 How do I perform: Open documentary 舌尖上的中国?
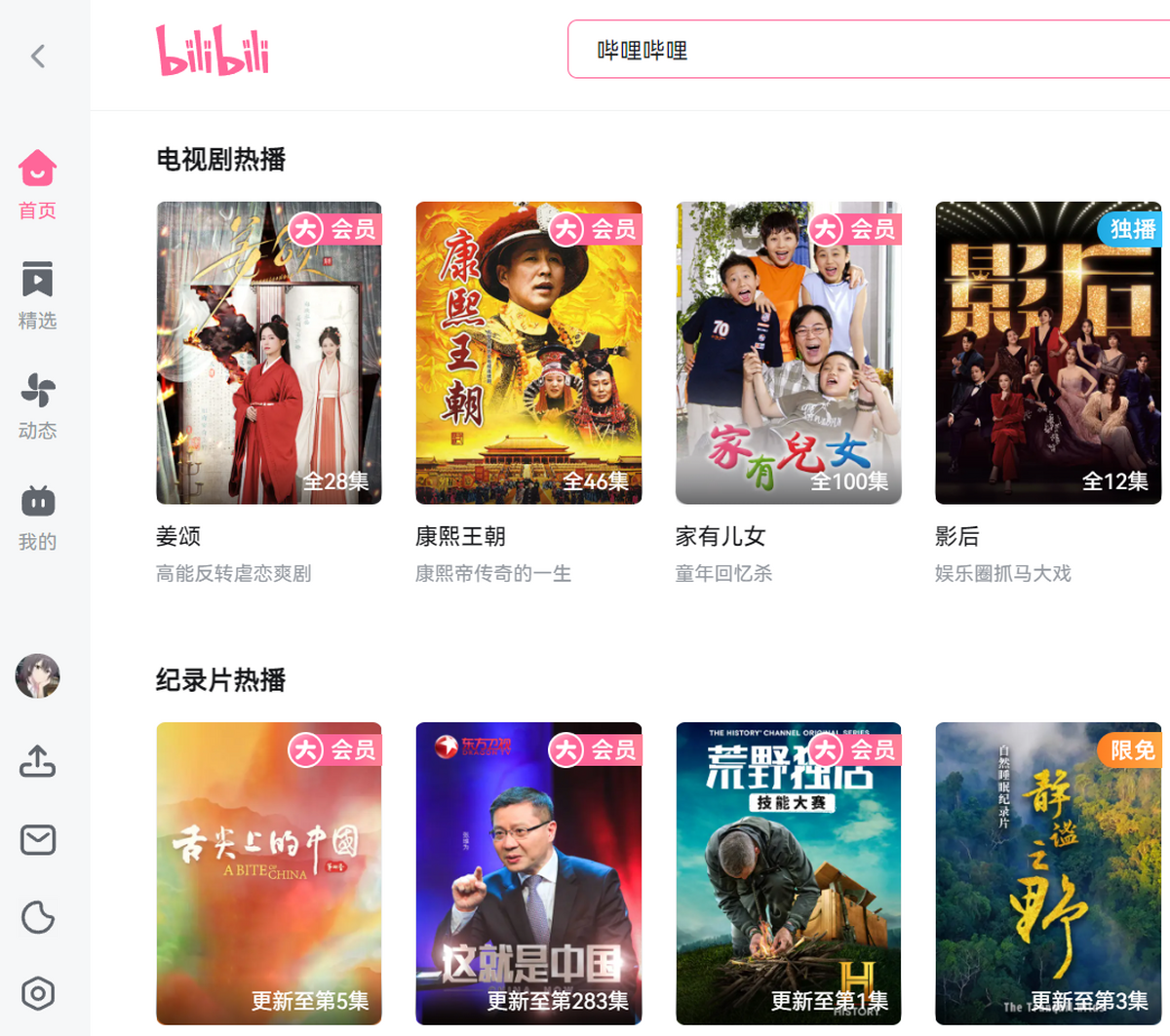(x=269, y=873)
